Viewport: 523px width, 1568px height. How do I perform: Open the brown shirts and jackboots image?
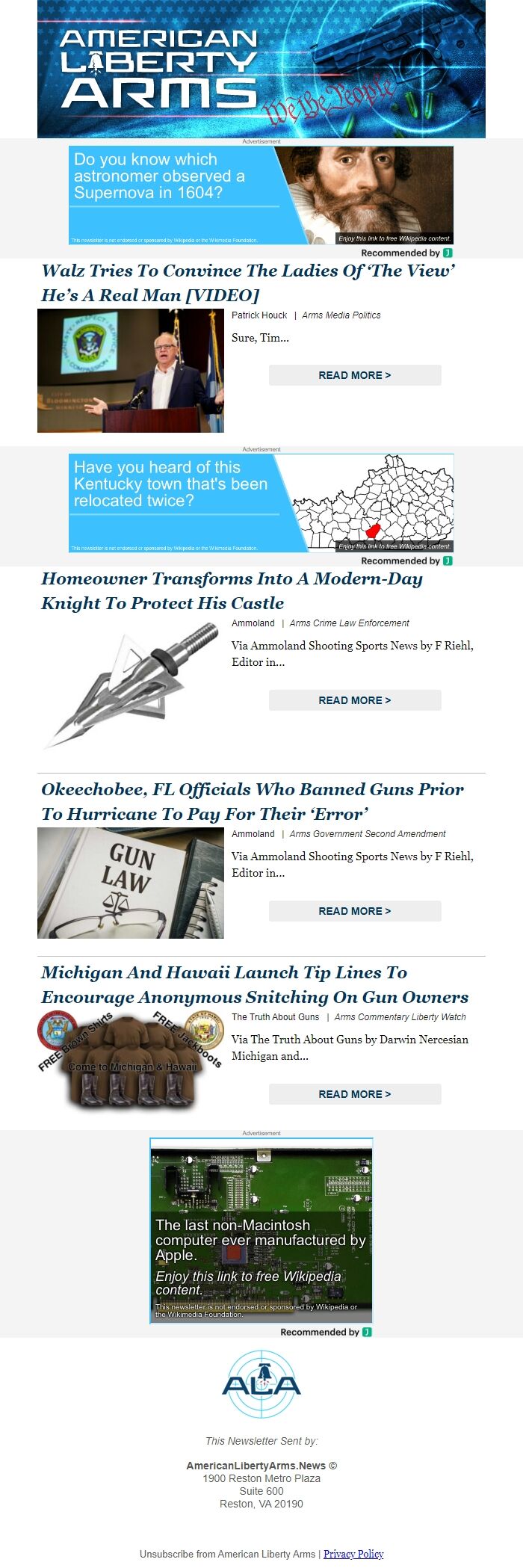point(131,1060)
